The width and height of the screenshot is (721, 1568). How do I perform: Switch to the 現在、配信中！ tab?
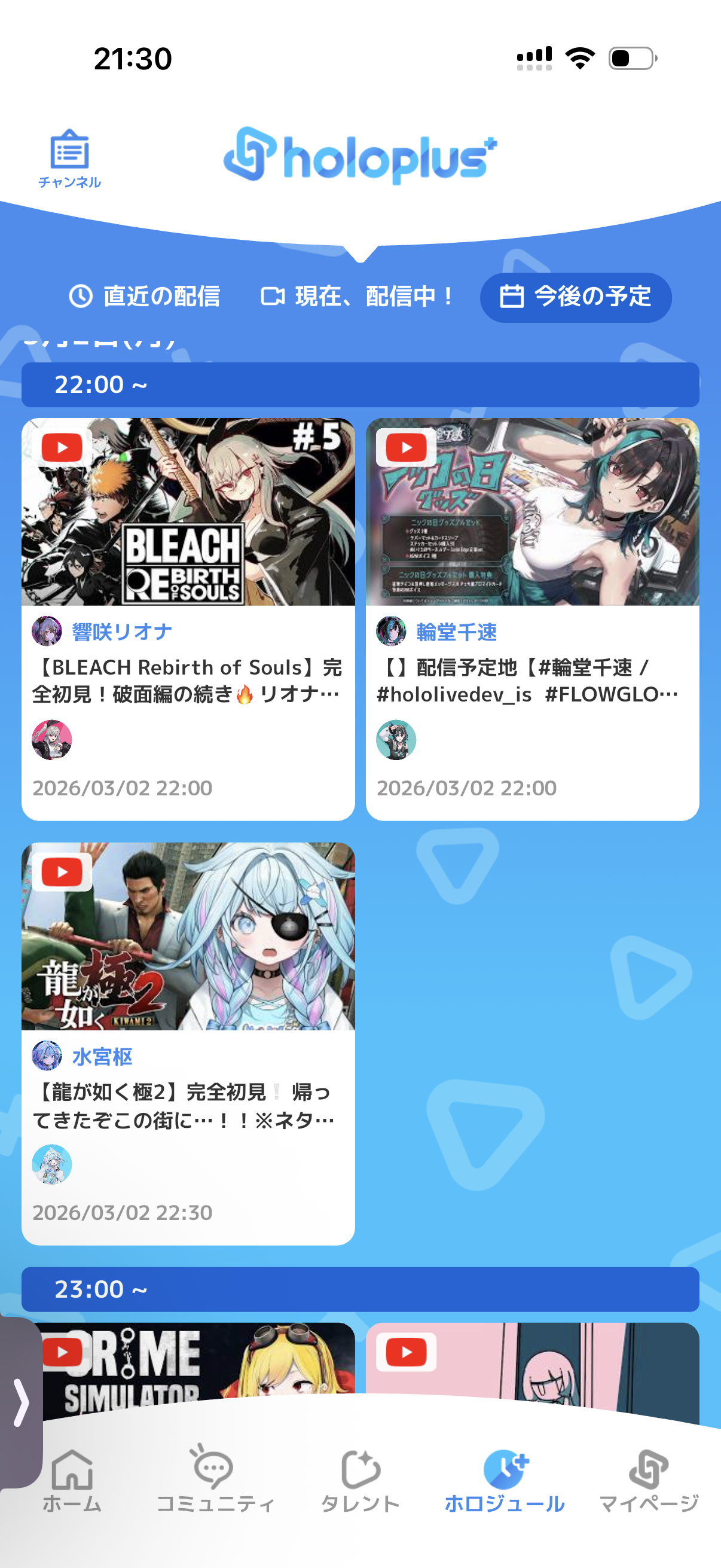point(358,297)
